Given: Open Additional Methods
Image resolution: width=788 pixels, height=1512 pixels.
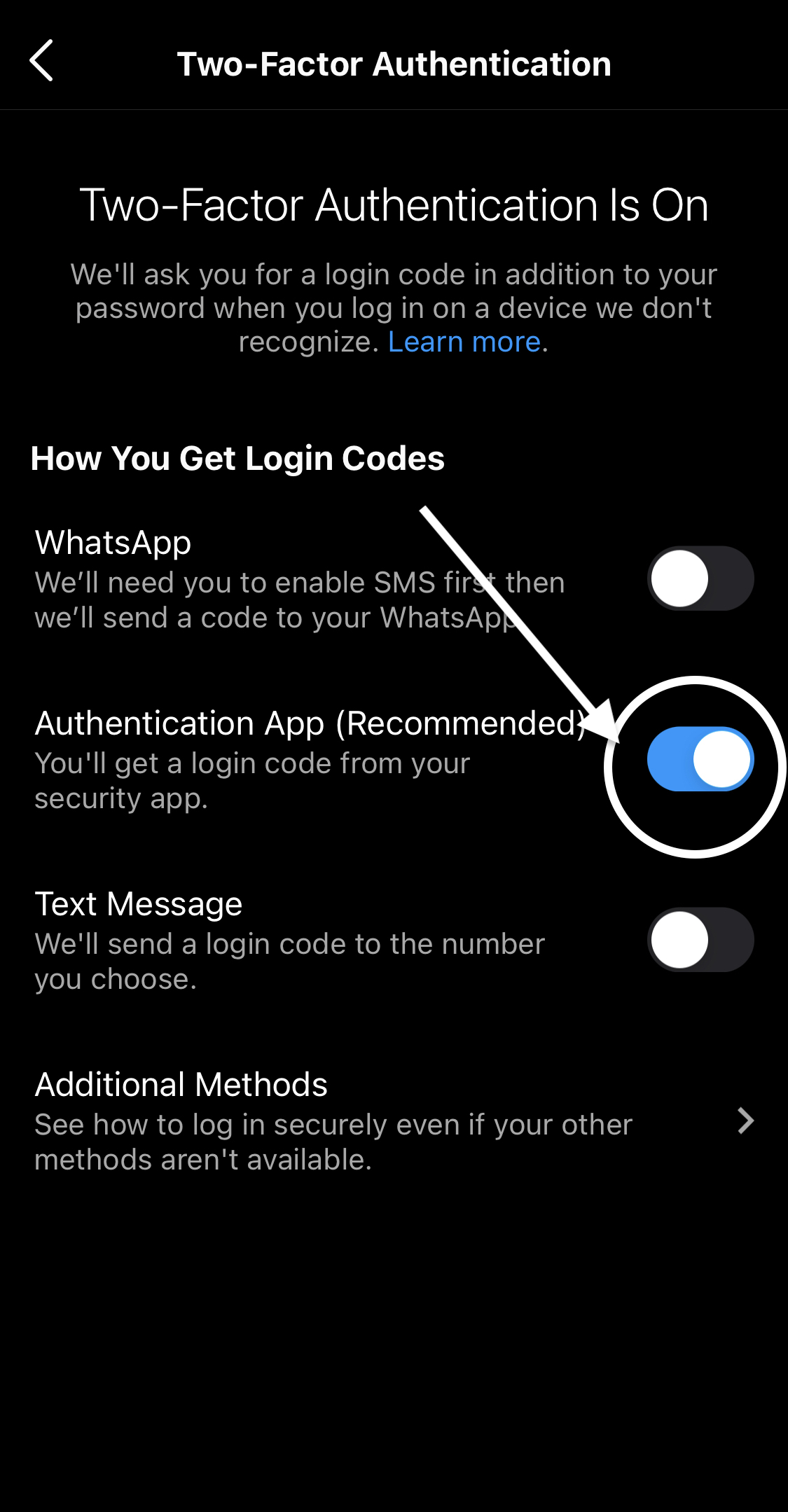Looking at the screenshot, I should (394, 1121).
